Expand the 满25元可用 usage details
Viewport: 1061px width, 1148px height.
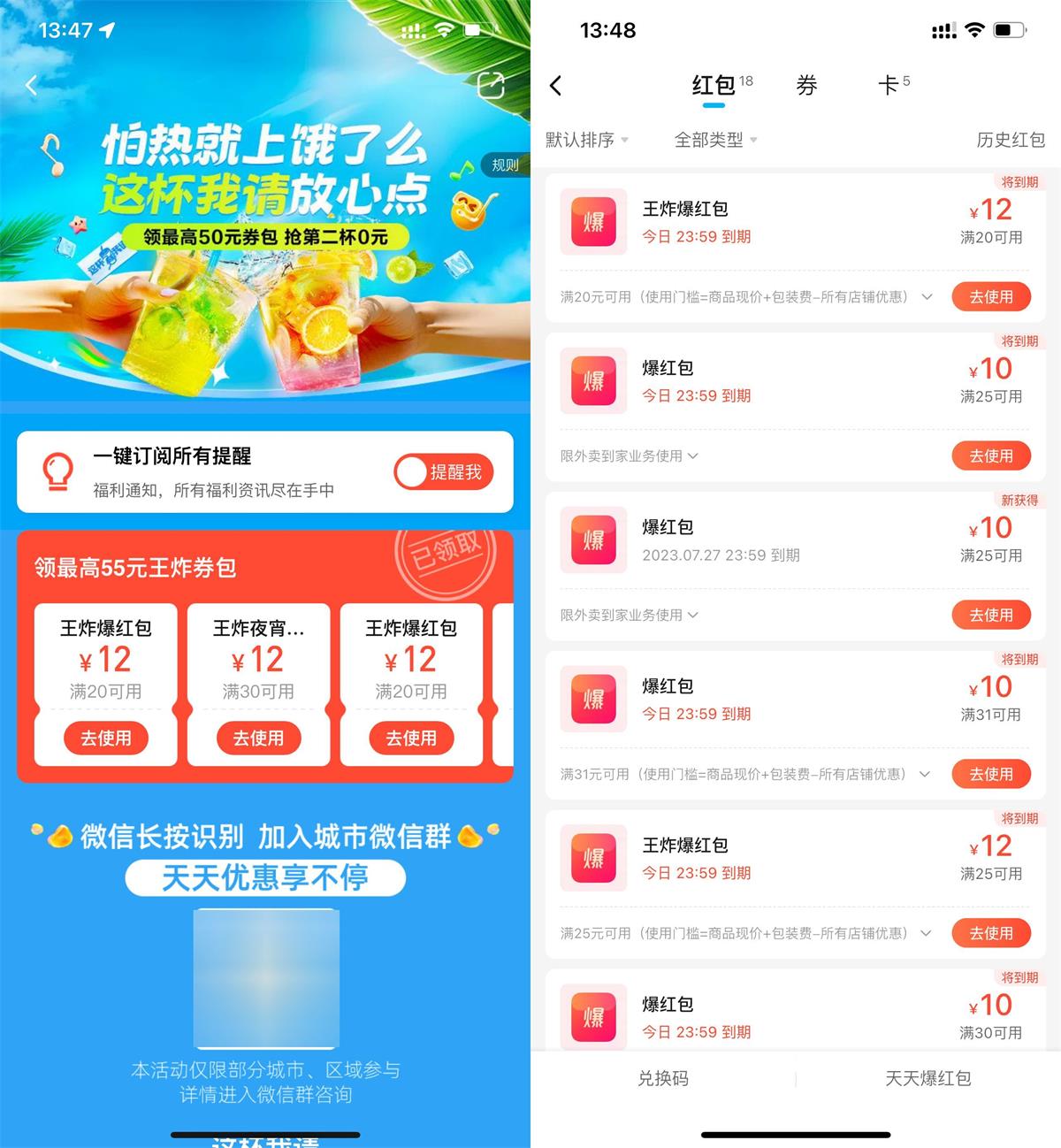(926, 933)
